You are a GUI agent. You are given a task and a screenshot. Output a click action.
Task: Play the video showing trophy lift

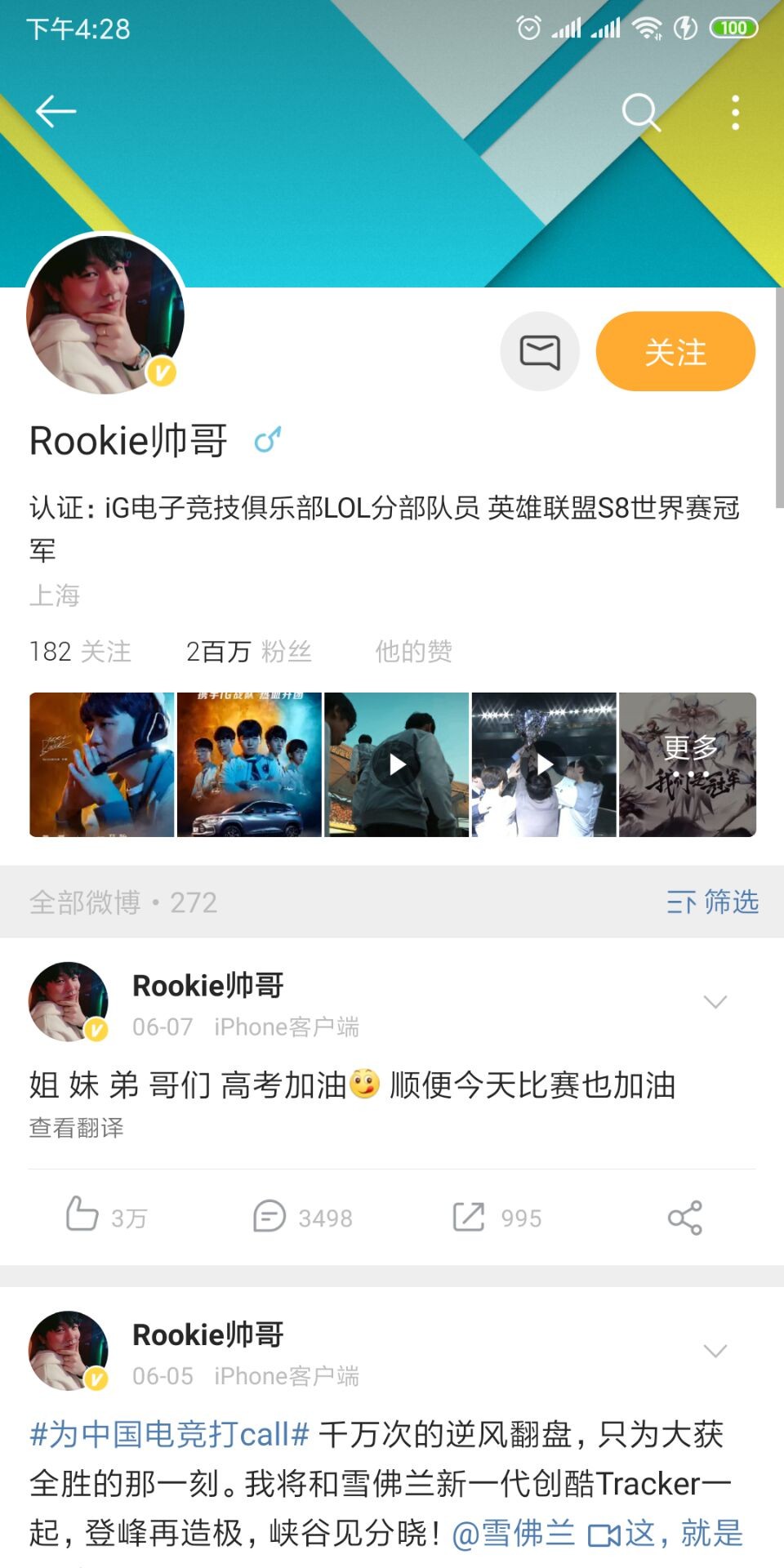544,764
